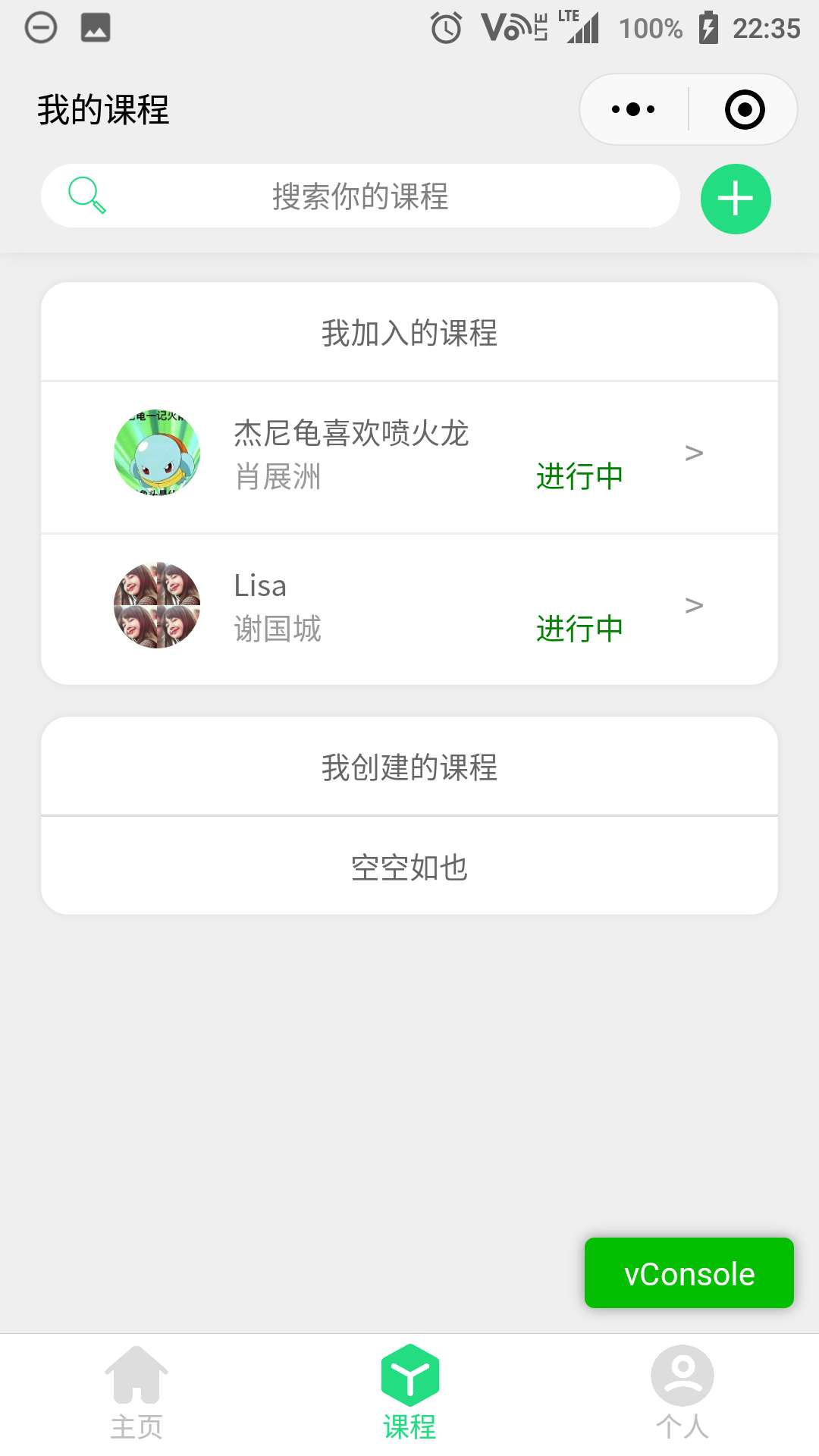Open the mini program more options menu
819x1456 pixels.
pyautogui.click(x=633, y=109)
